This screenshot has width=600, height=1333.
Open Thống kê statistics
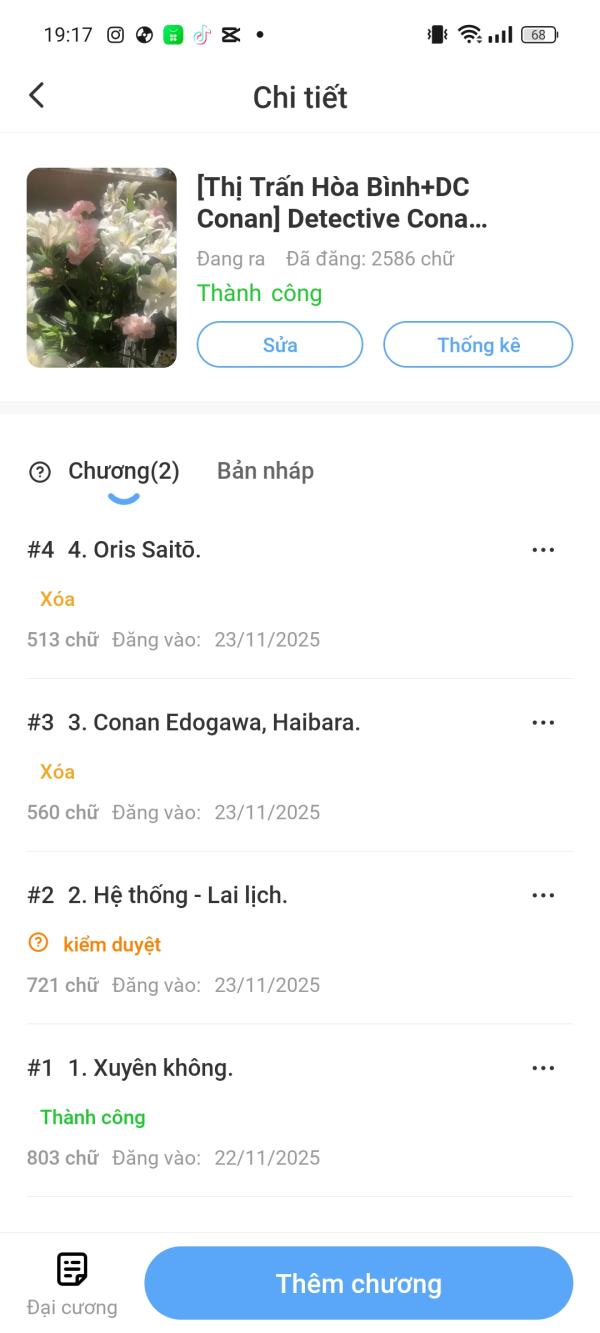pyautogui.click(x=478, y=345)
